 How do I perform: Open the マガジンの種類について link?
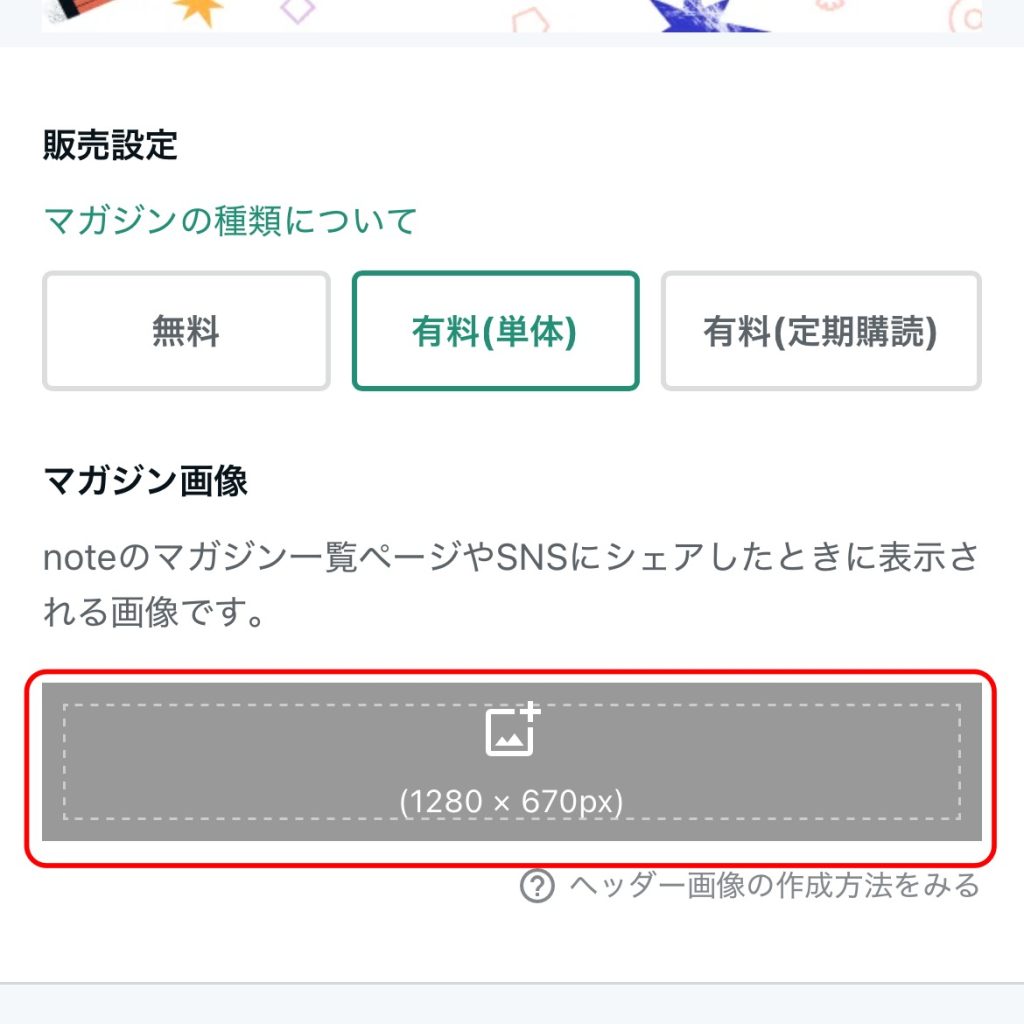(x=230, y=220)
